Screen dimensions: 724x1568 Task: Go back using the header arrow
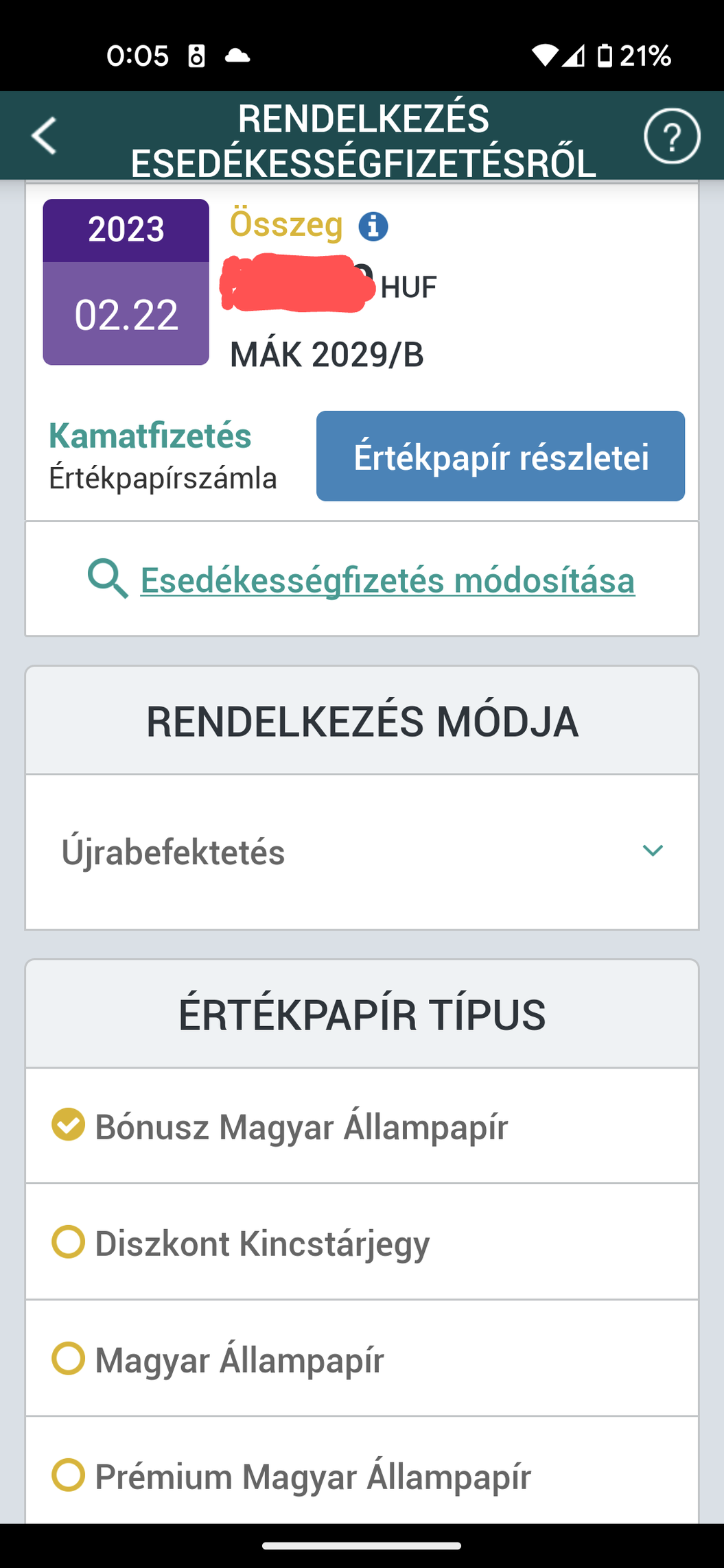[44, 136]
